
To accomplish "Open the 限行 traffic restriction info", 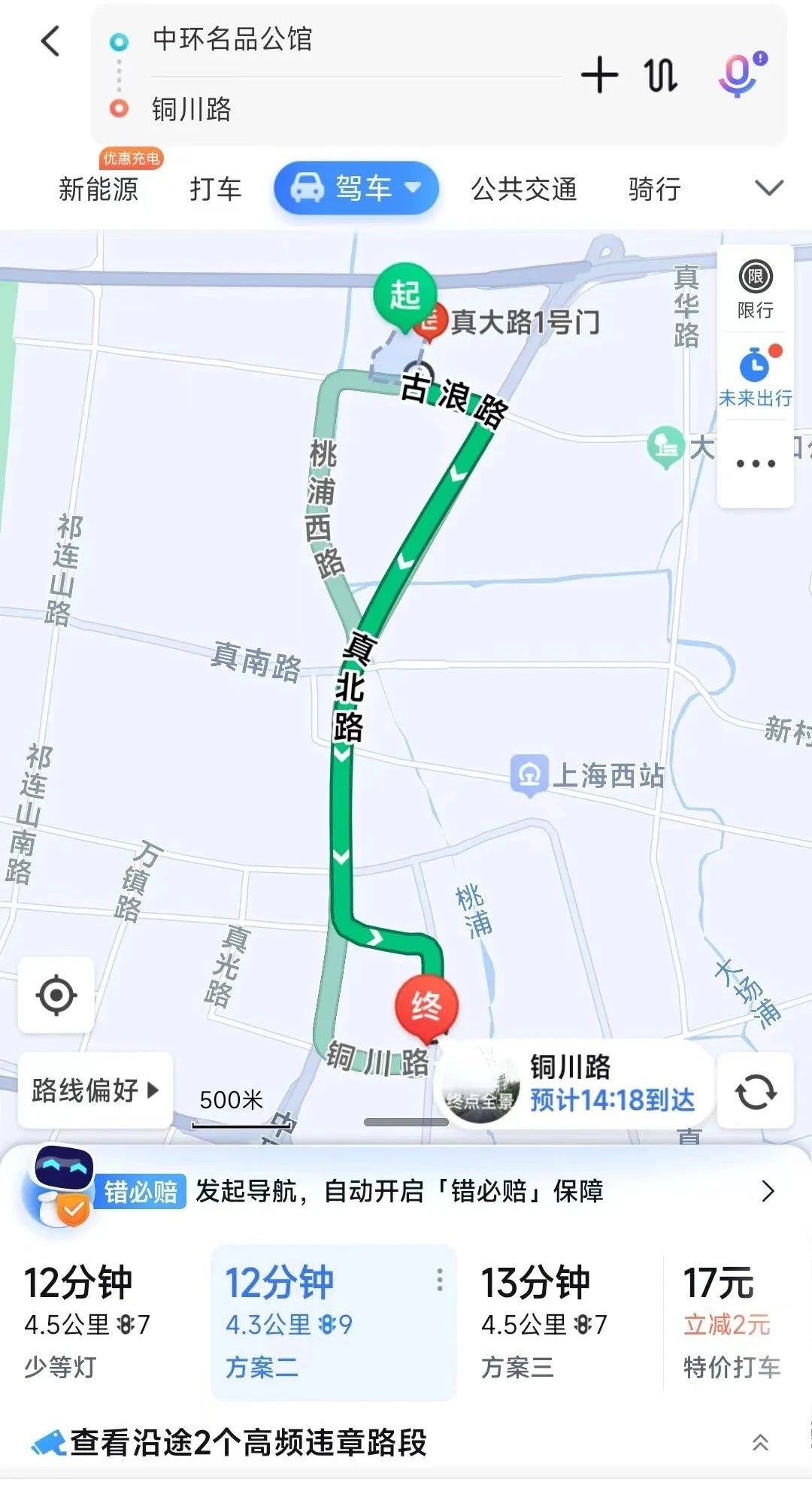I will (755, 289).
